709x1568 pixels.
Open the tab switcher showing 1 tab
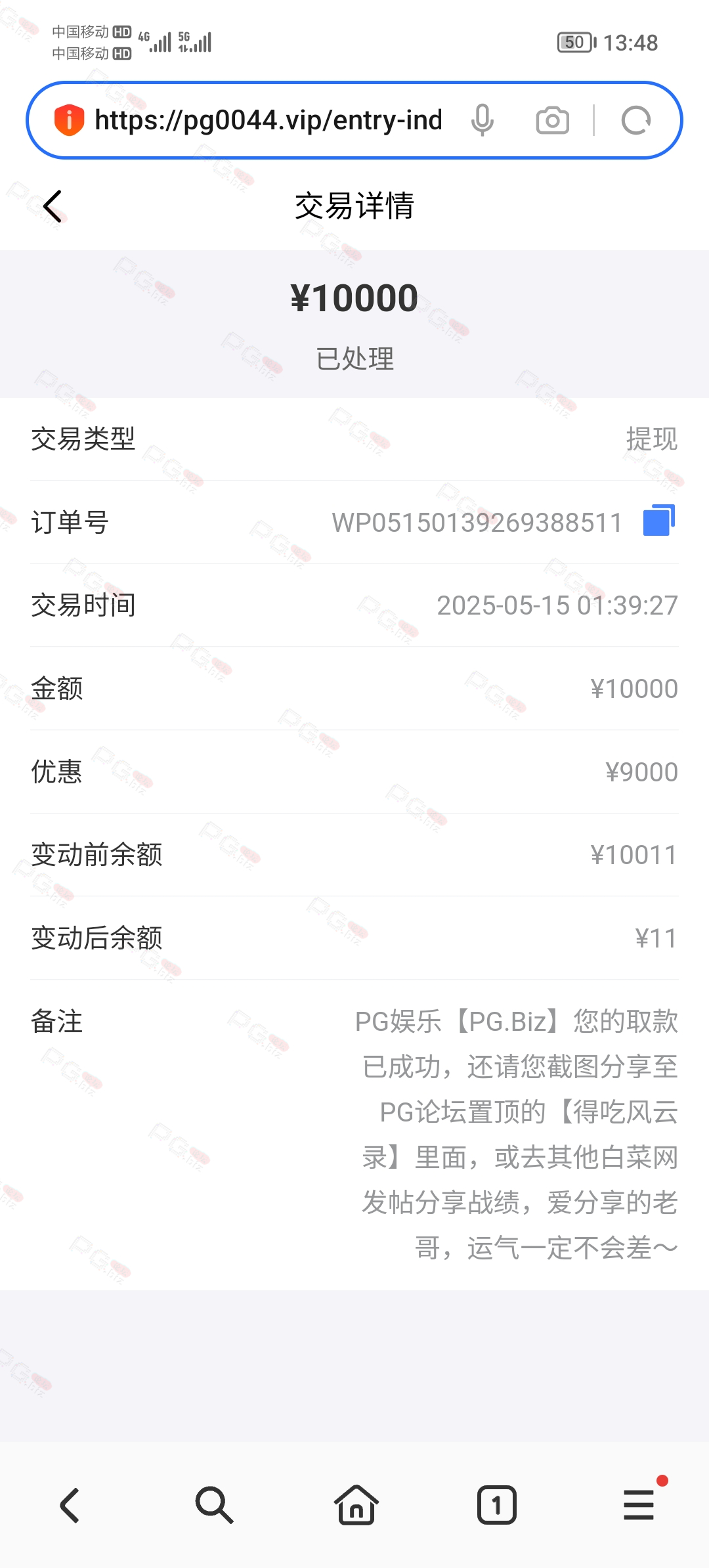pos(497,1505)
